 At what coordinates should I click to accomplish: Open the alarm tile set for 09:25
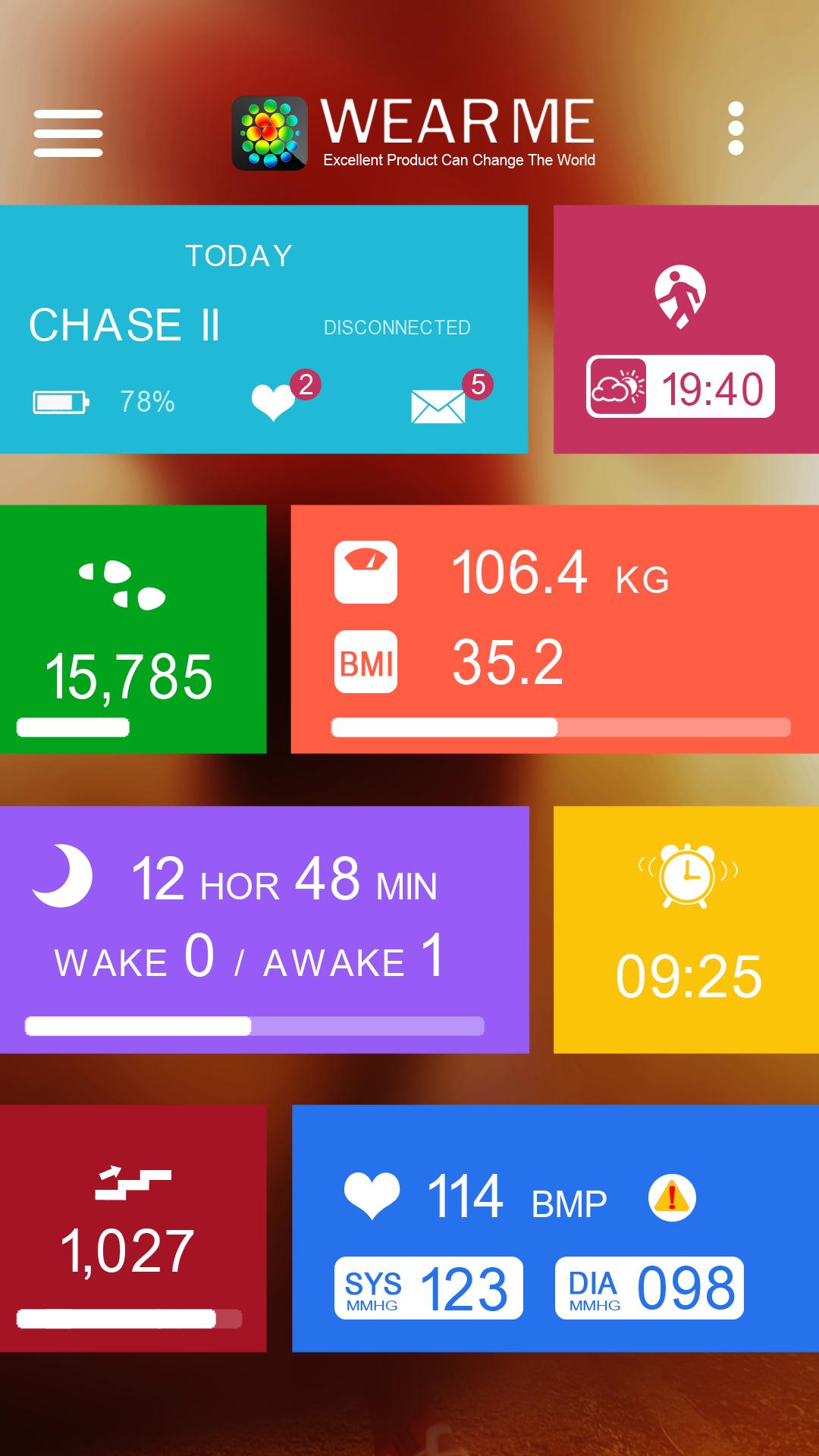(x=686, y=930)
